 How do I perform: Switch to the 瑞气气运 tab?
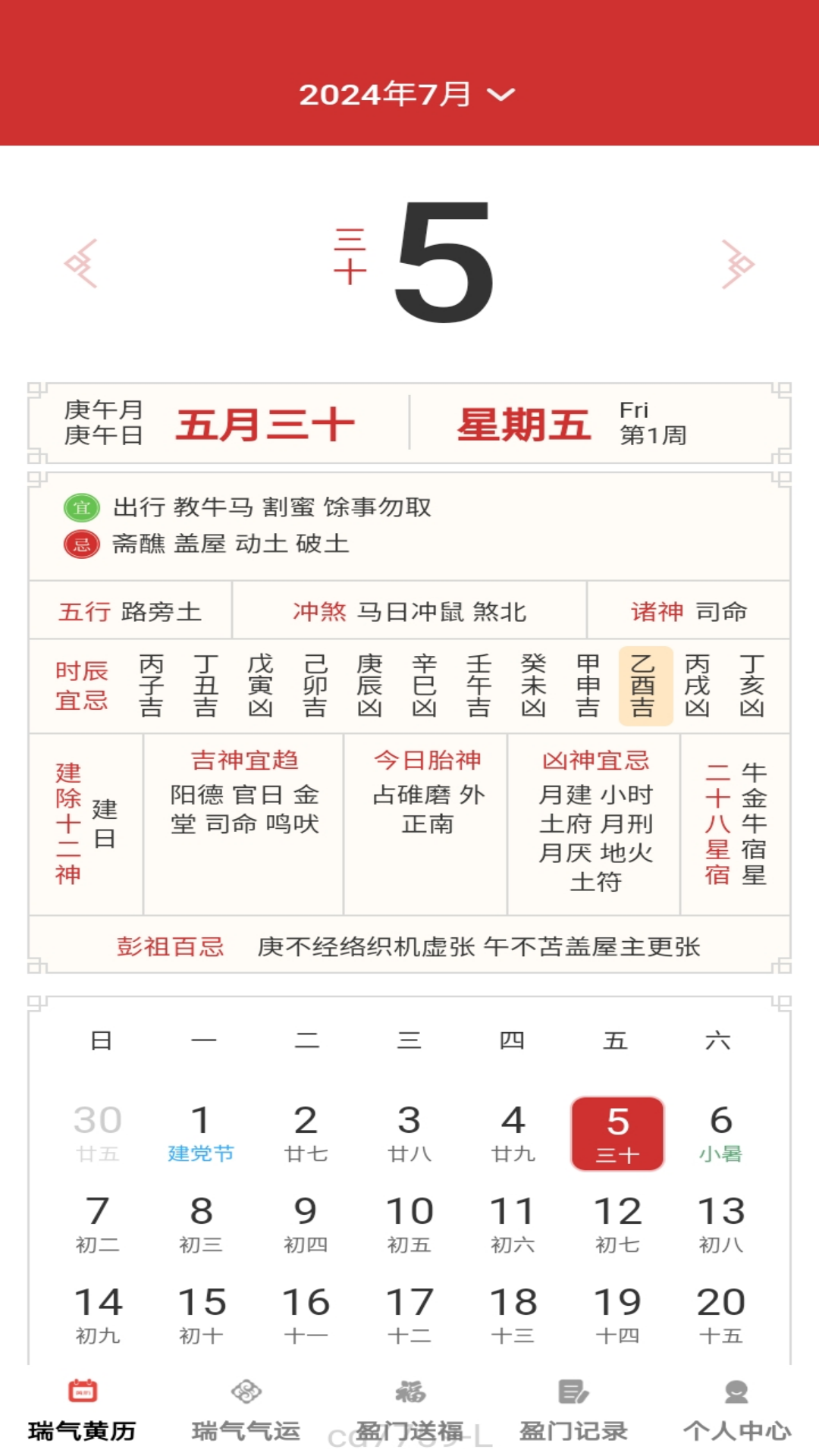tap(246, 1410)
